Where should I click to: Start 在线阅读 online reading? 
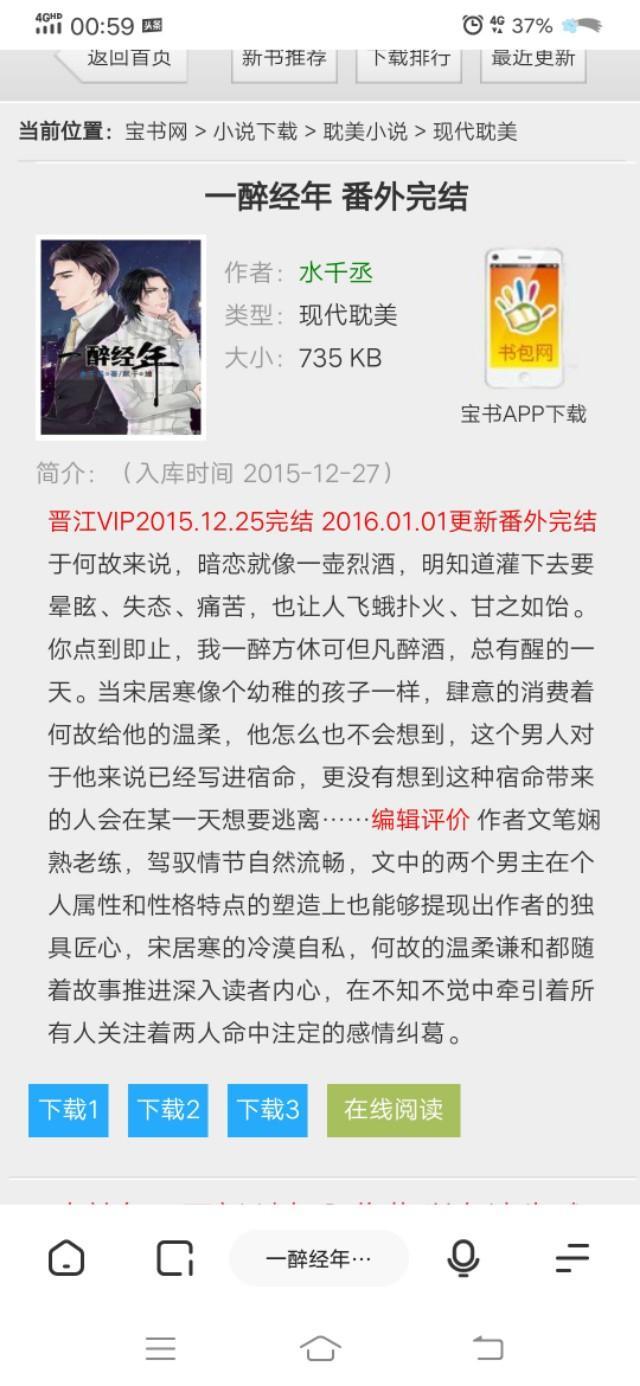[x=393, y=1110]
